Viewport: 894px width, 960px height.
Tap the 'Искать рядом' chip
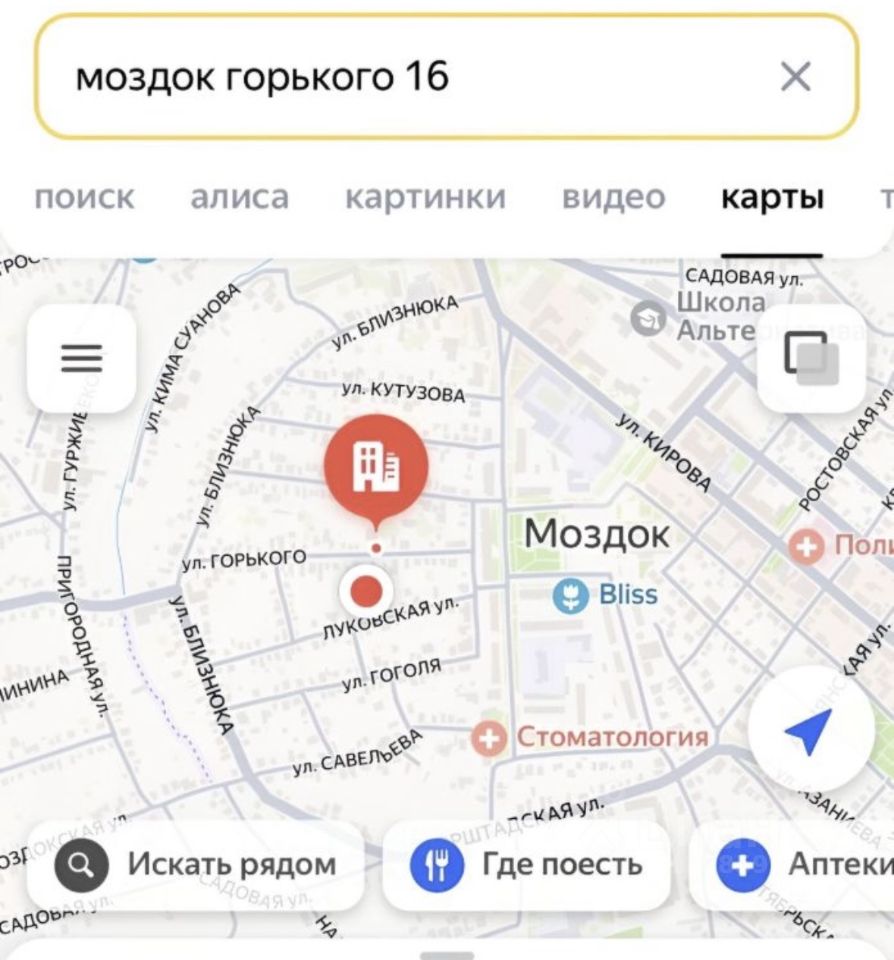tap(195, 865)
